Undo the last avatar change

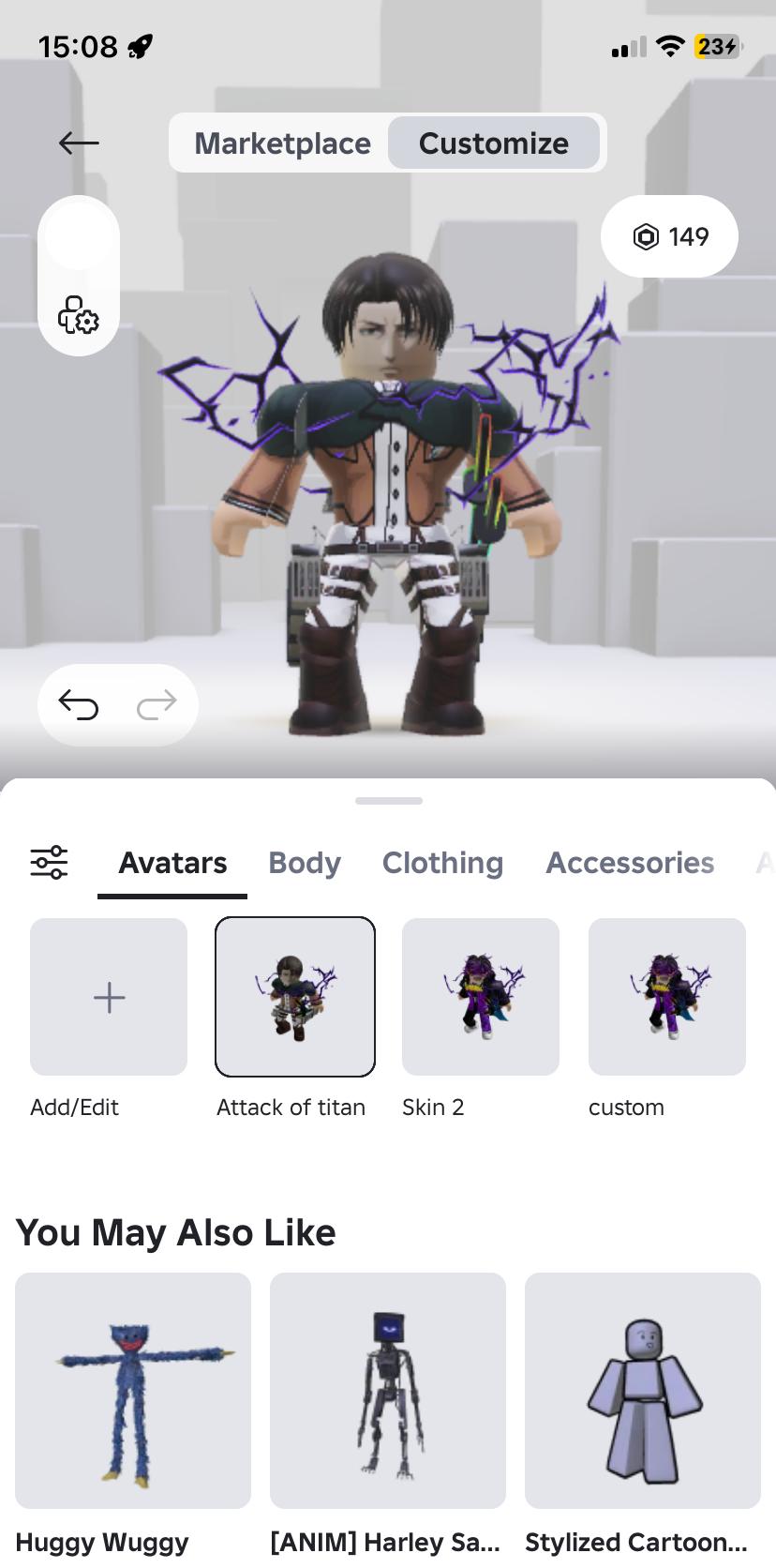pyautogui.click(x=79, y=703)
